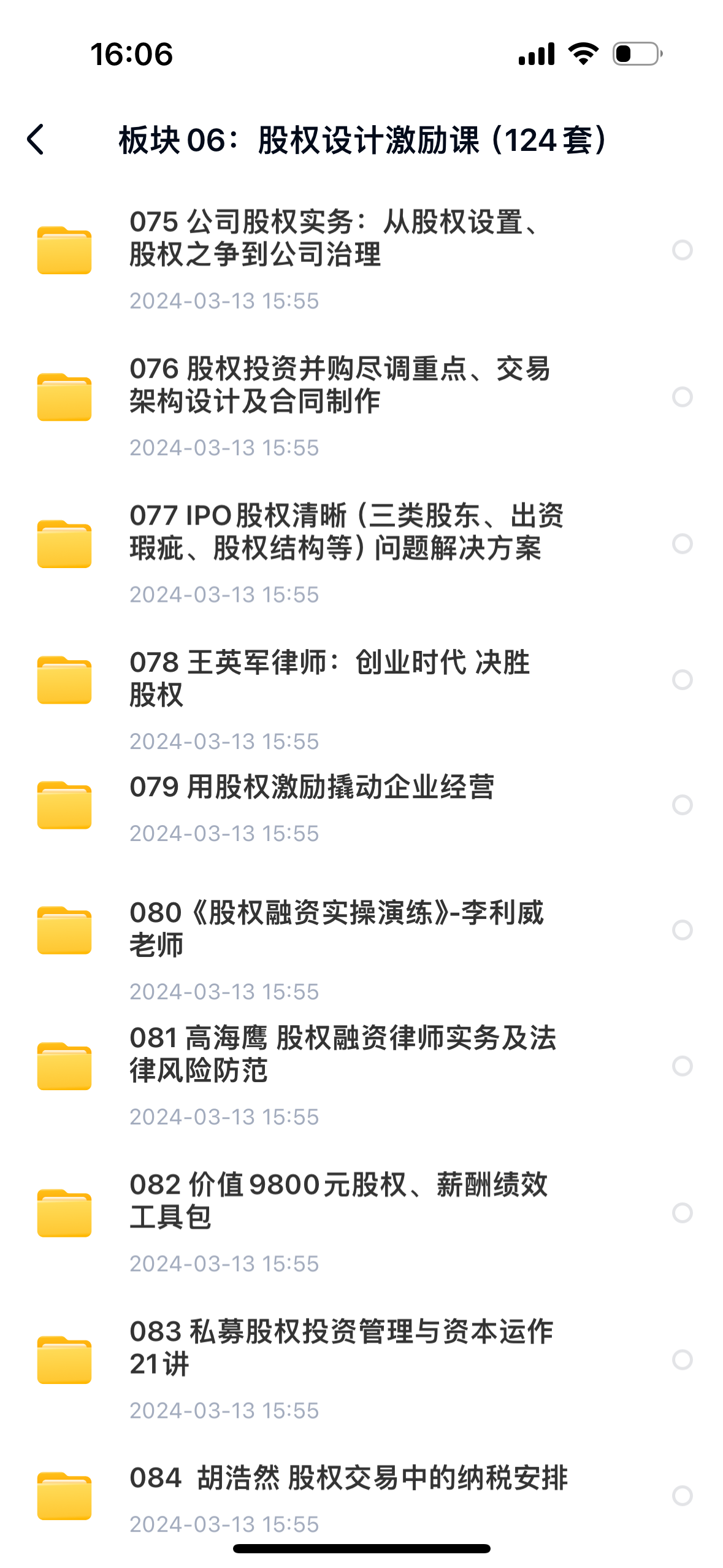Check the selection circle for folder 082
The height and width of the screenshot is (1568, 723).
[x=682, y=1213]
